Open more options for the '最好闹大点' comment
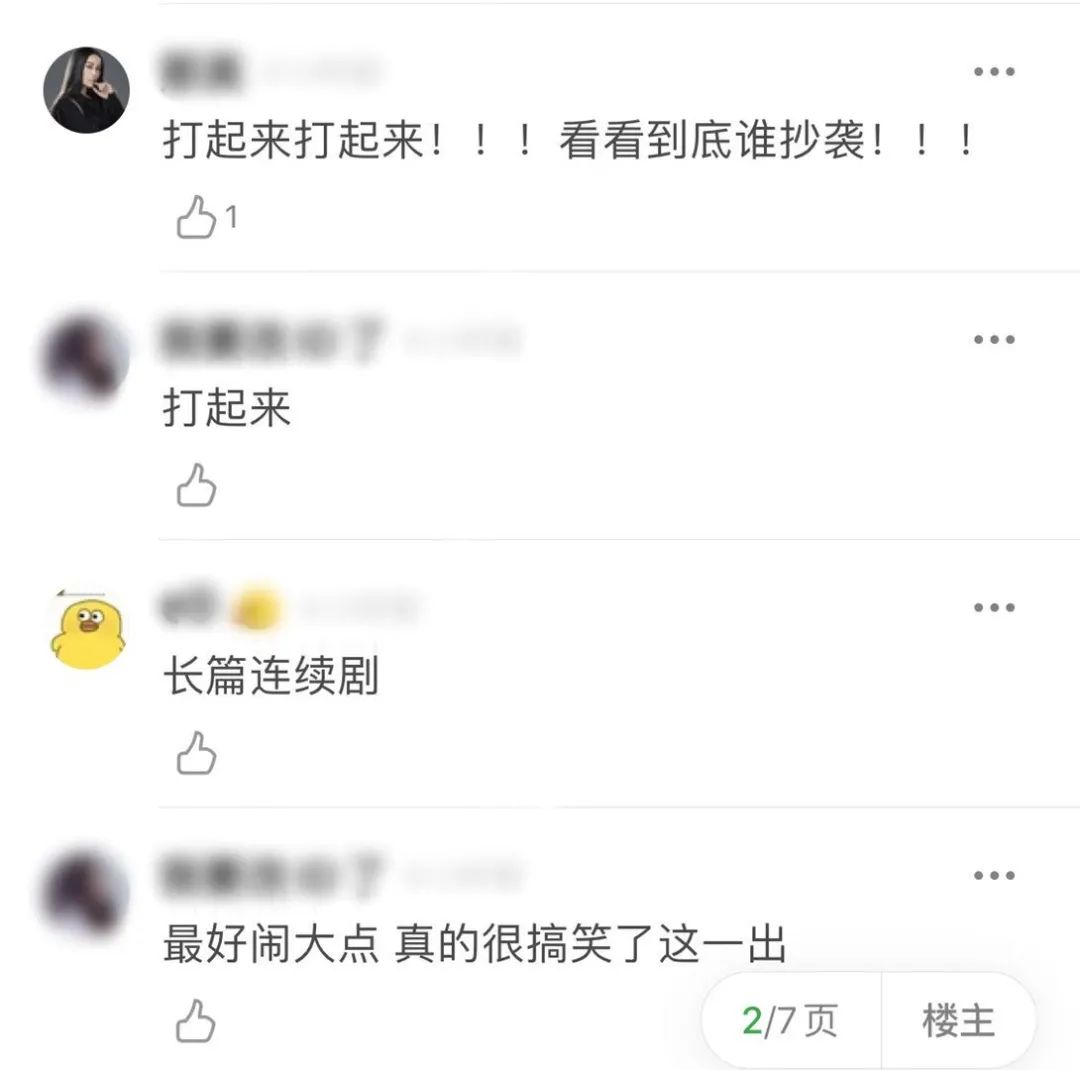 (x=994, y=876)
